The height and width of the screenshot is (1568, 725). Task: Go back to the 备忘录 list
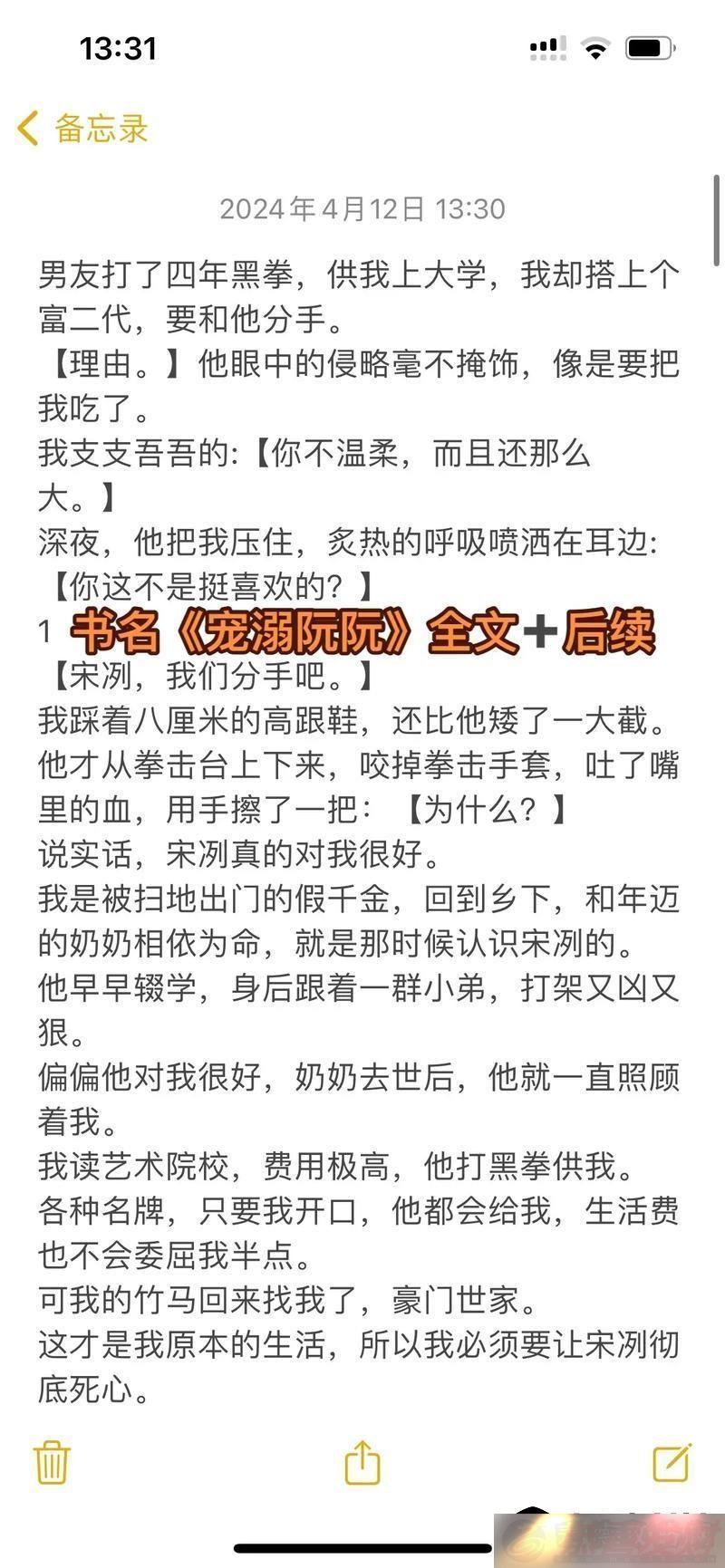[x=82, y=129]
